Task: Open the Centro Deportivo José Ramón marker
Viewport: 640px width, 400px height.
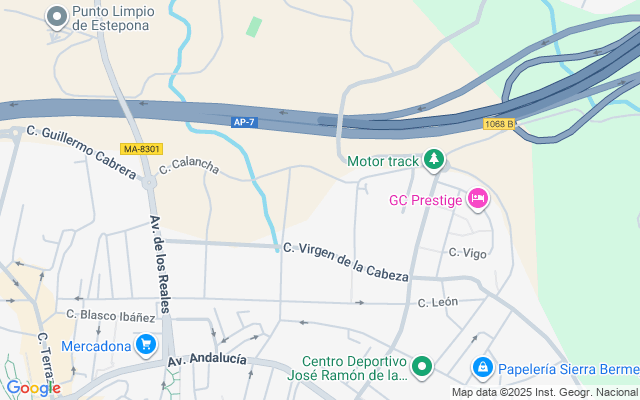Action: coord(422,367)
